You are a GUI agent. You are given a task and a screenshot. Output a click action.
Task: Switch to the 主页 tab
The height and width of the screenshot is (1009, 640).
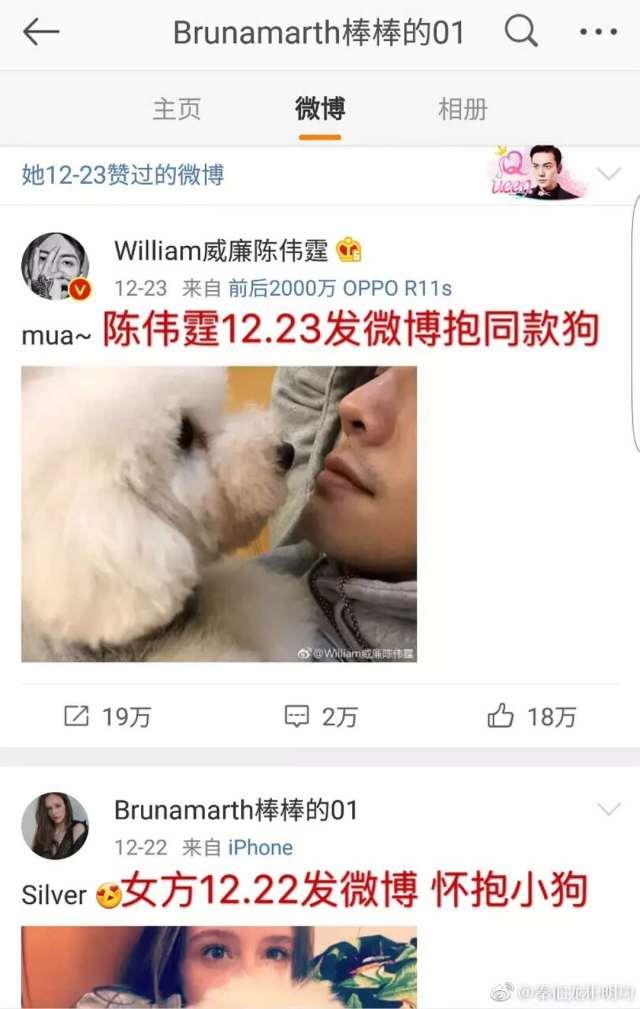click(176, 109)
